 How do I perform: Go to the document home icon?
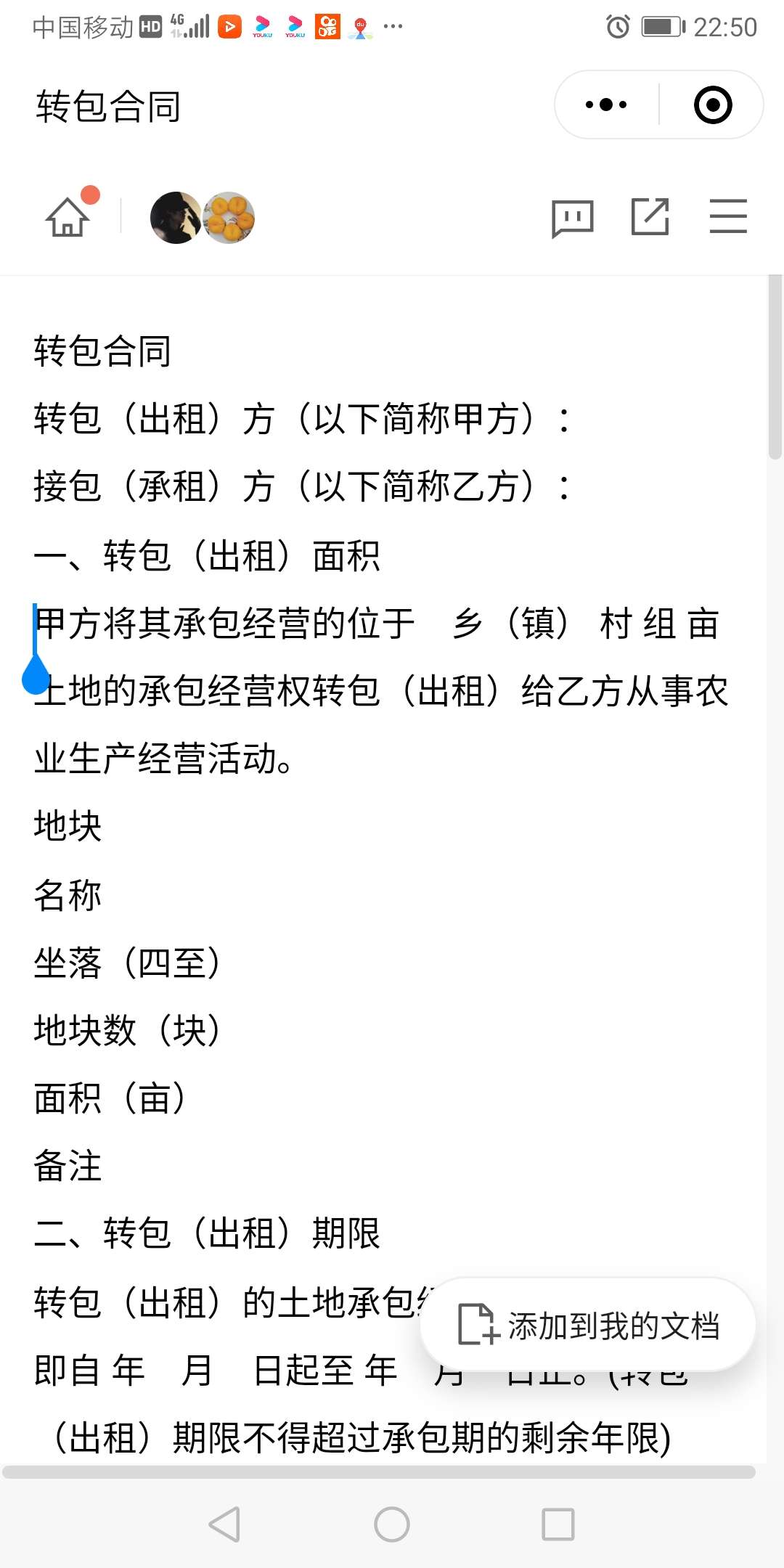68,217
